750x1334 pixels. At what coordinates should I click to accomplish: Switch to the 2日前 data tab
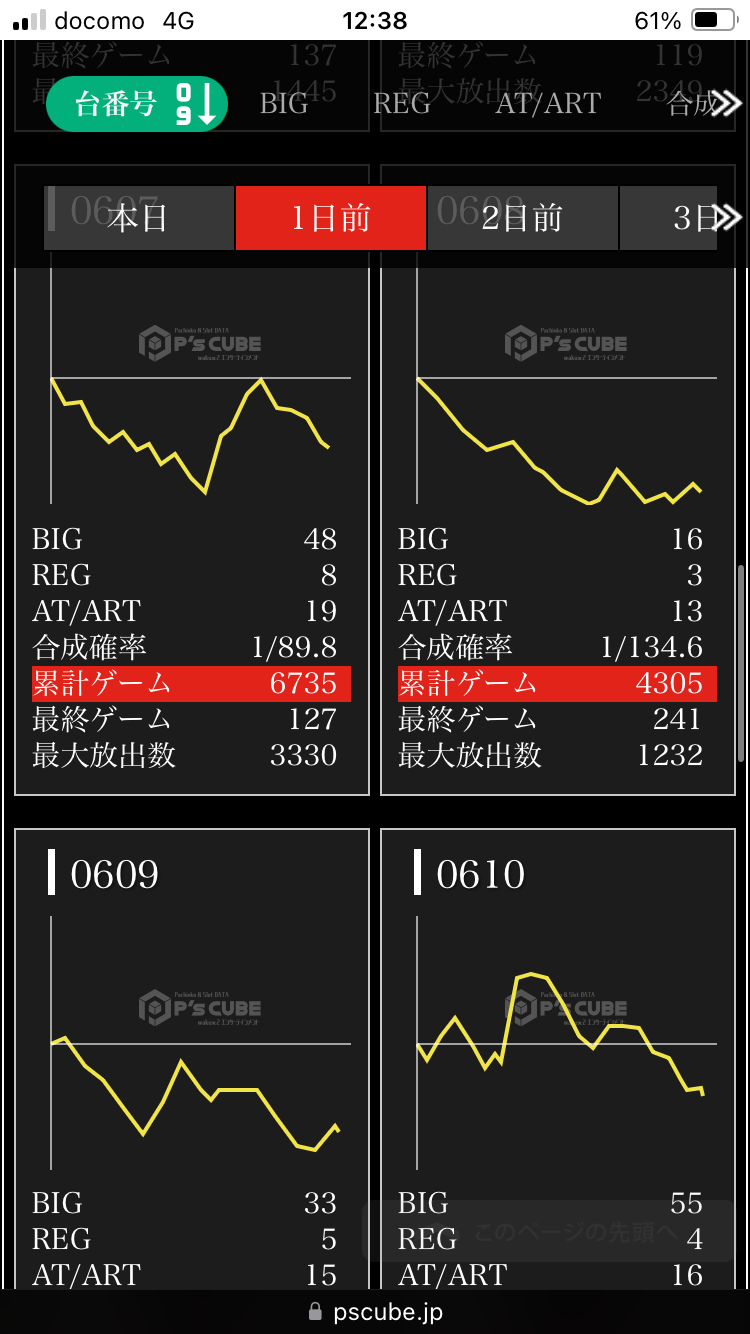click(x=522, y=218)
